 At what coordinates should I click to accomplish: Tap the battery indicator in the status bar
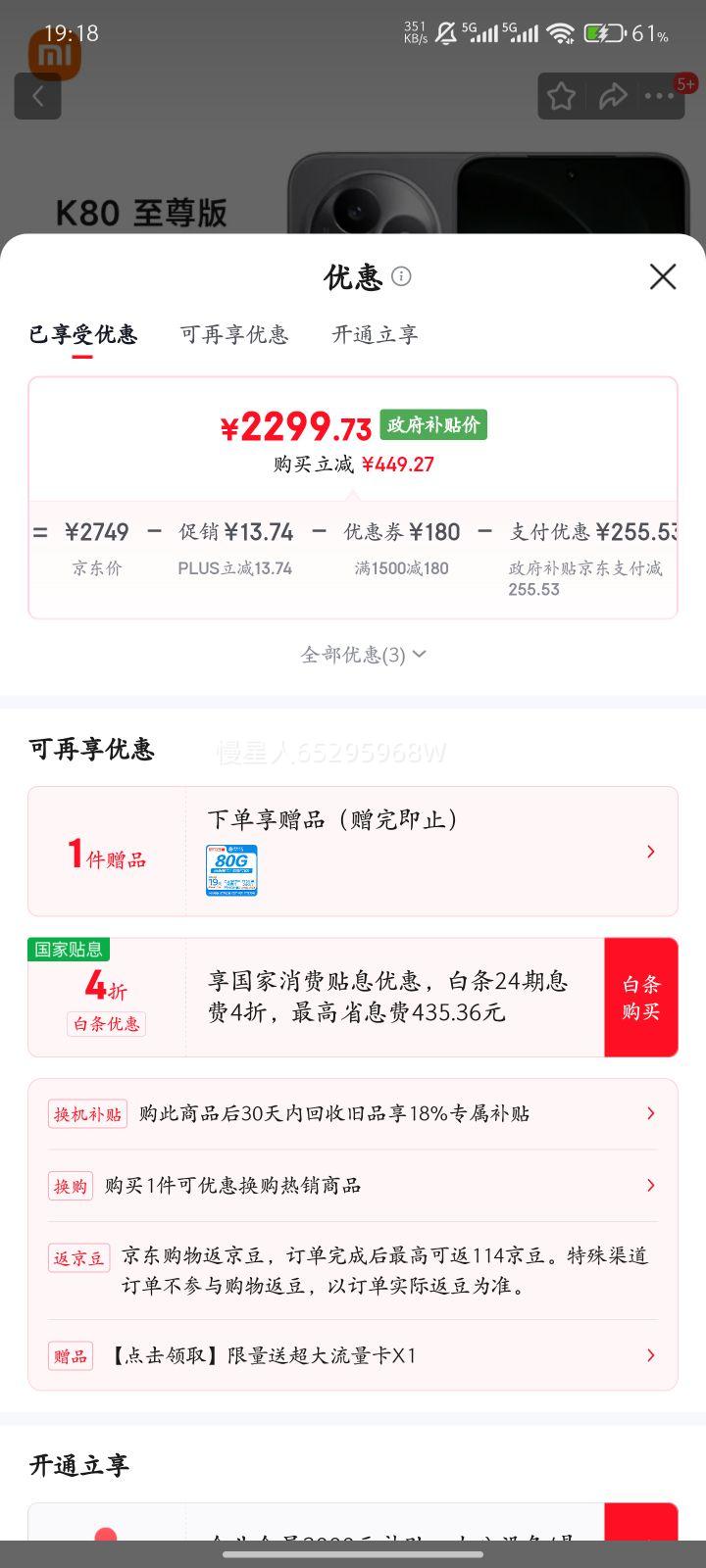602,32
